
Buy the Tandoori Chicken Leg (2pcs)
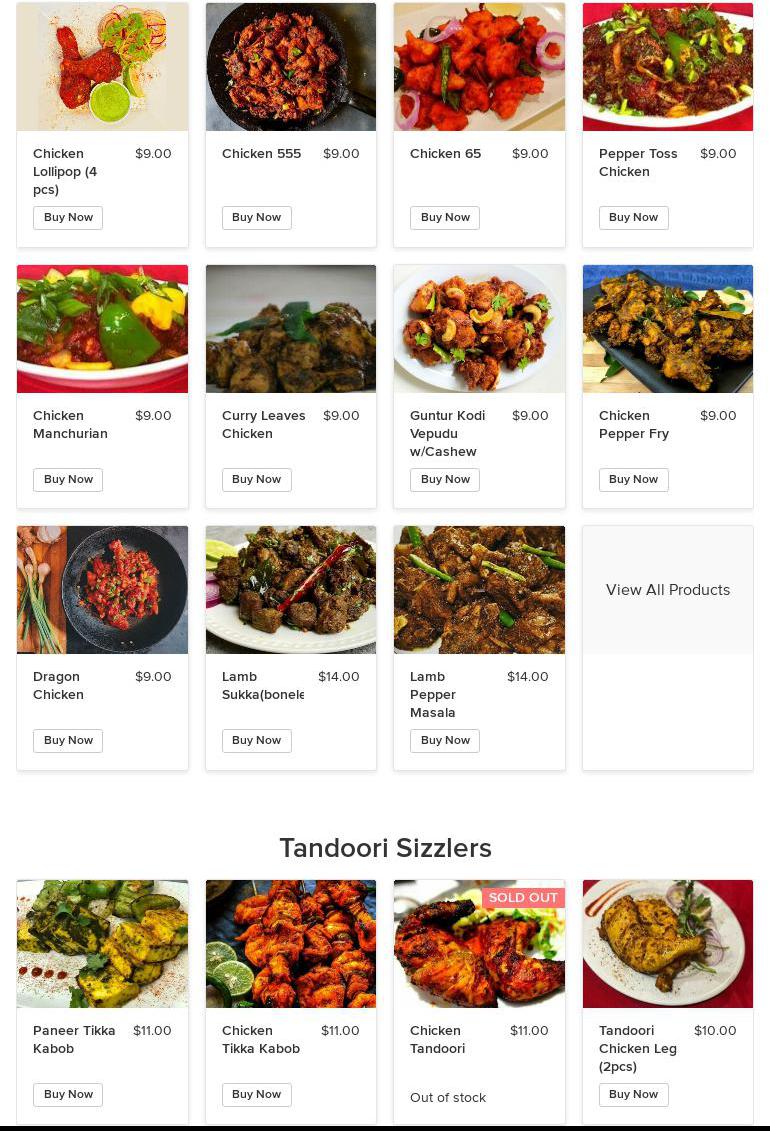coord(633,1095)
